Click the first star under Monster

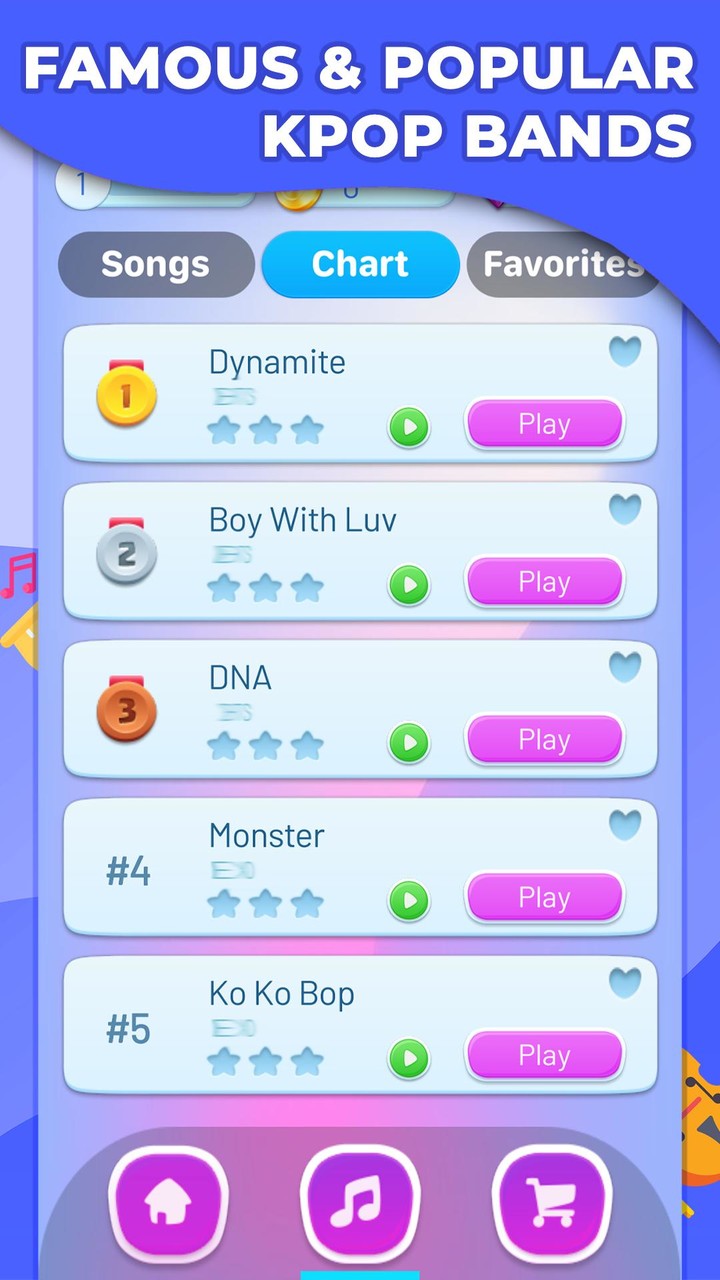point(224,902)
